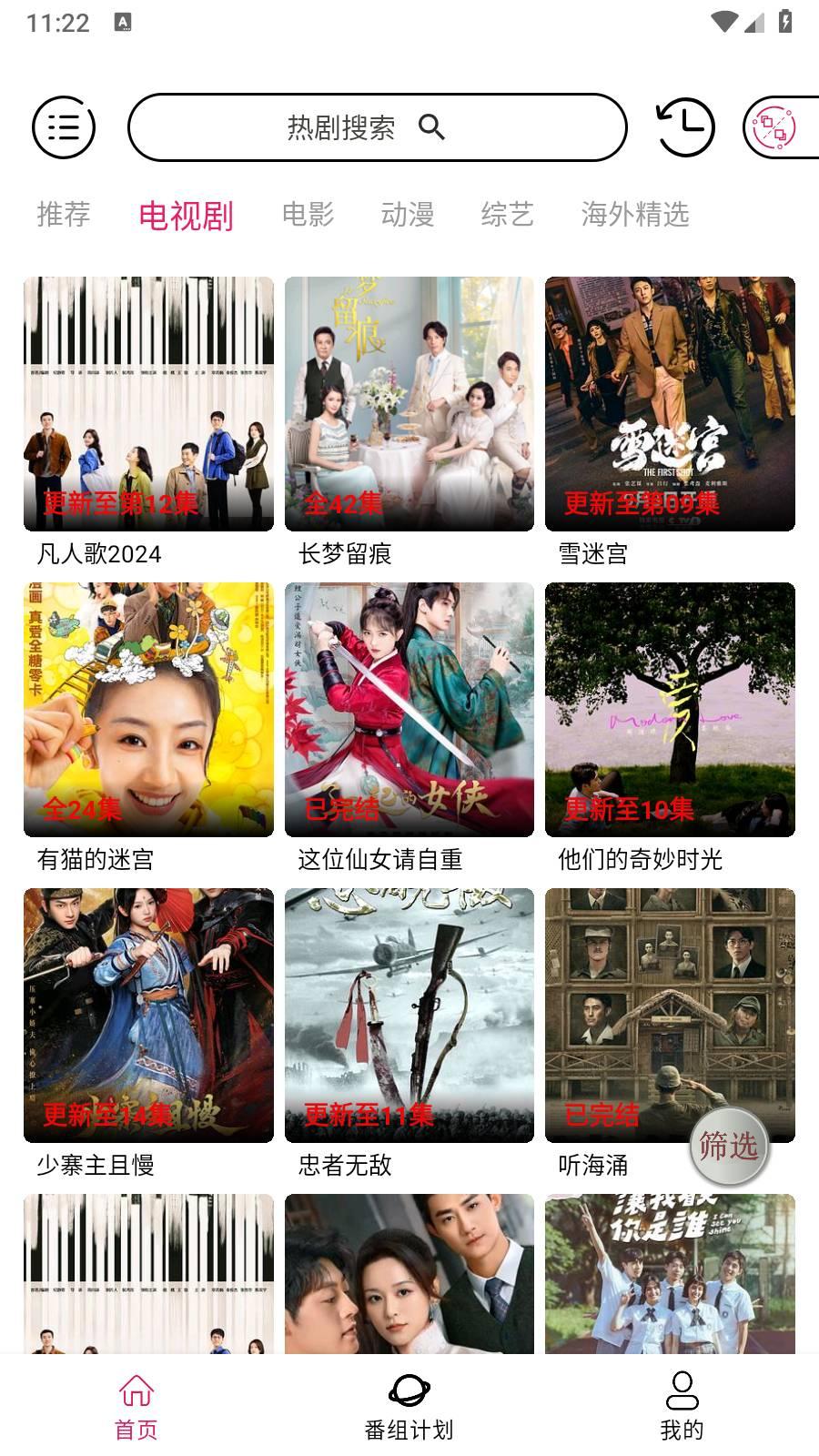Switch to the 推荐 tab

click(62, 215)
